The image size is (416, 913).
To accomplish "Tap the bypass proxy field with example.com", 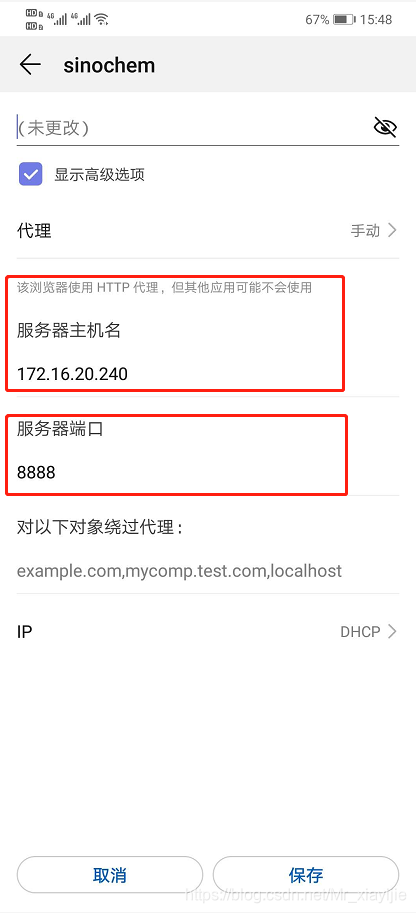I will point(208,570).
